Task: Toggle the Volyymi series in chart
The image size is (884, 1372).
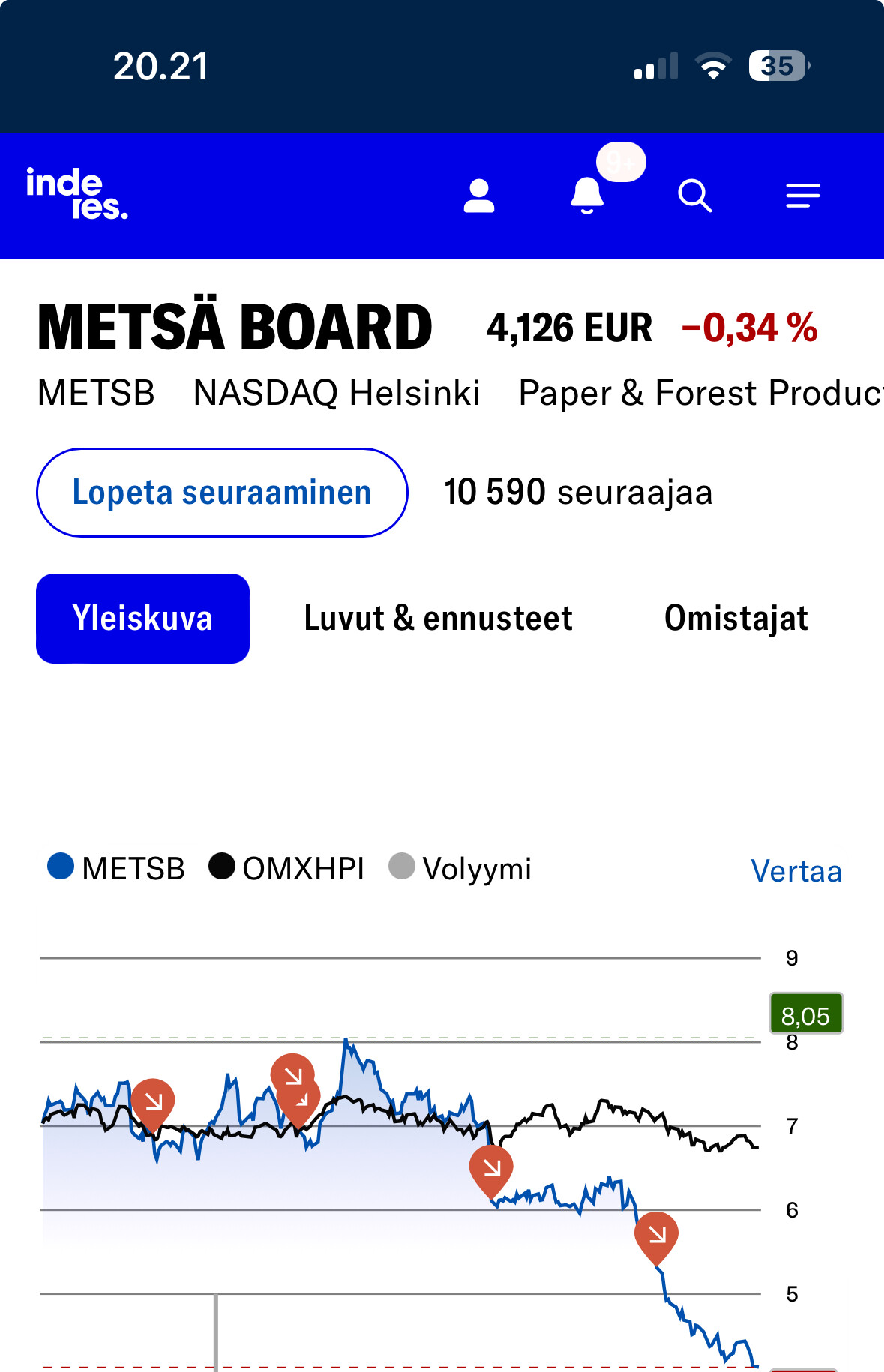Action: click(460, 868)
